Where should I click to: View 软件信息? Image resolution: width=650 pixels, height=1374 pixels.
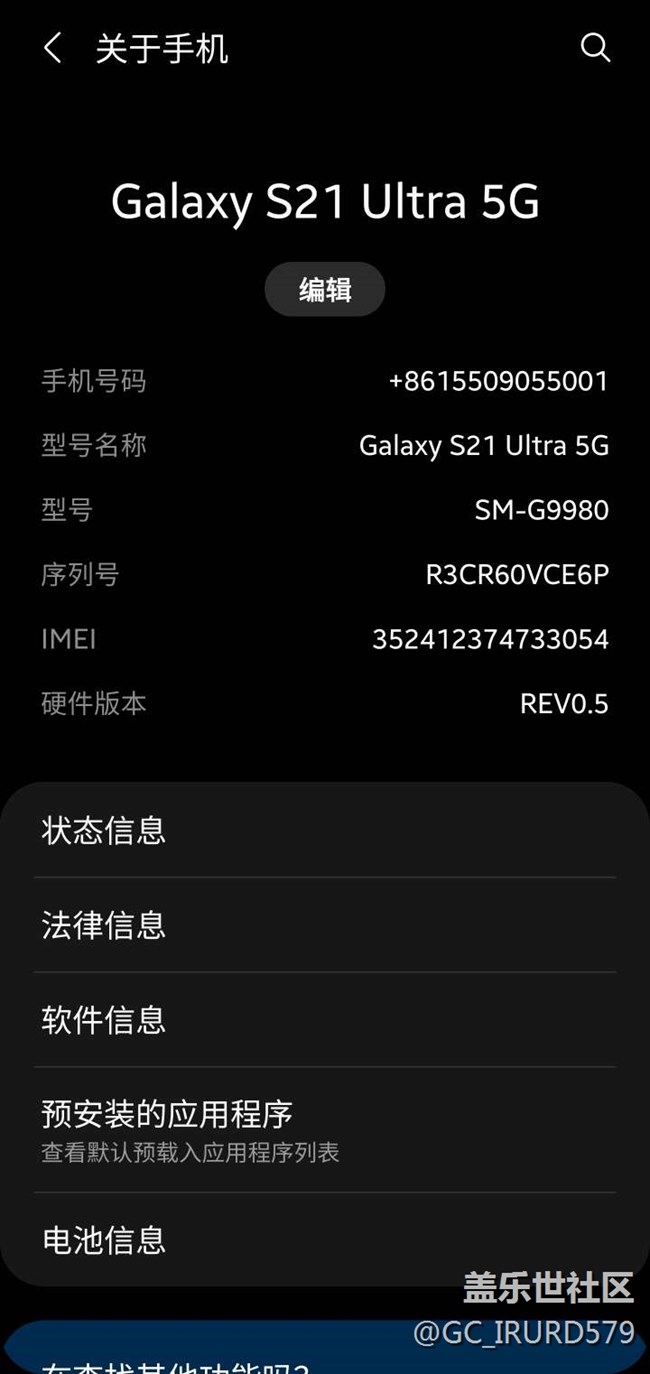click(325, 1020)
